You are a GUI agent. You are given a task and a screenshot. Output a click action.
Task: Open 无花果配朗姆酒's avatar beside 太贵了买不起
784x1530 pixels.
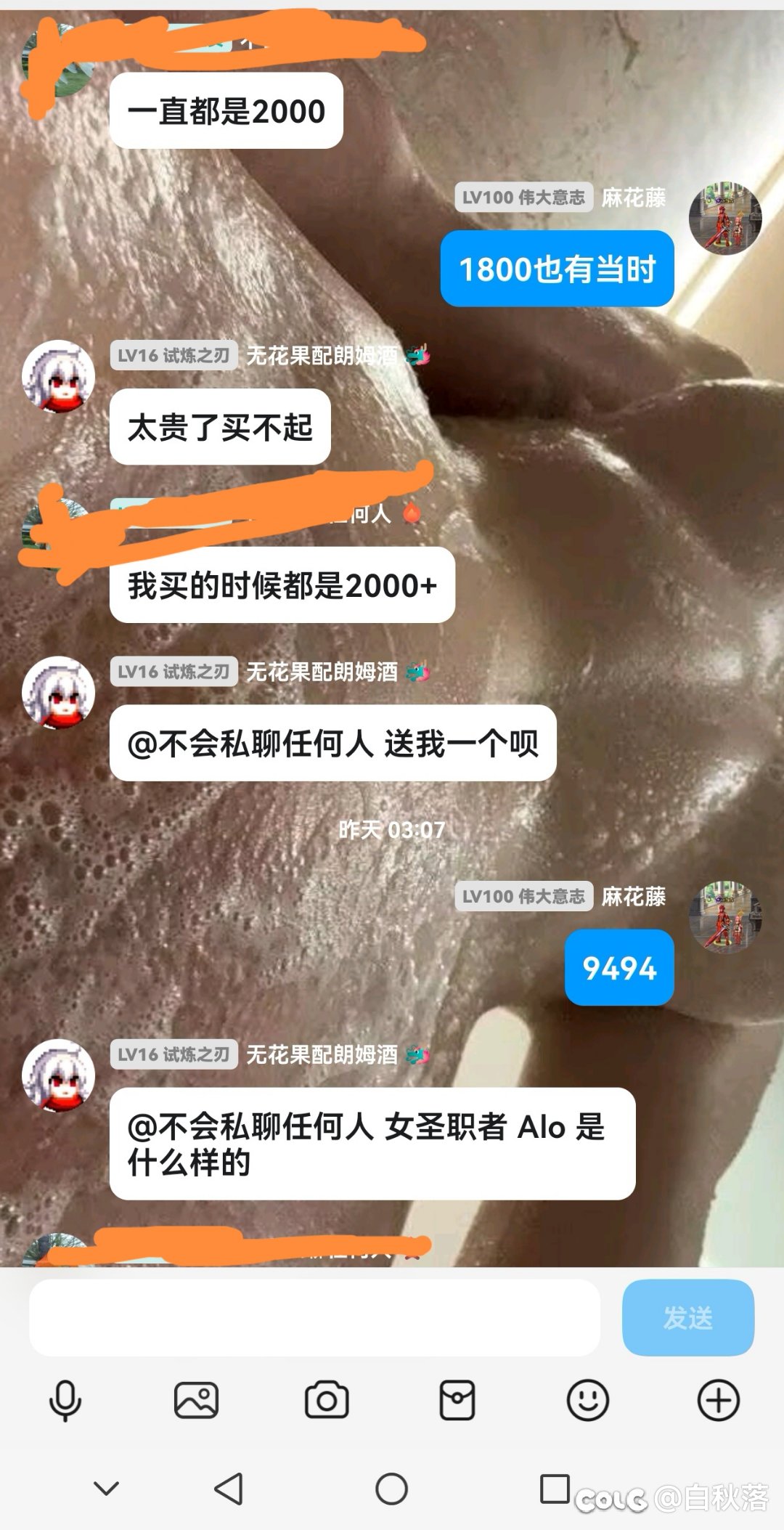[58, 376]
